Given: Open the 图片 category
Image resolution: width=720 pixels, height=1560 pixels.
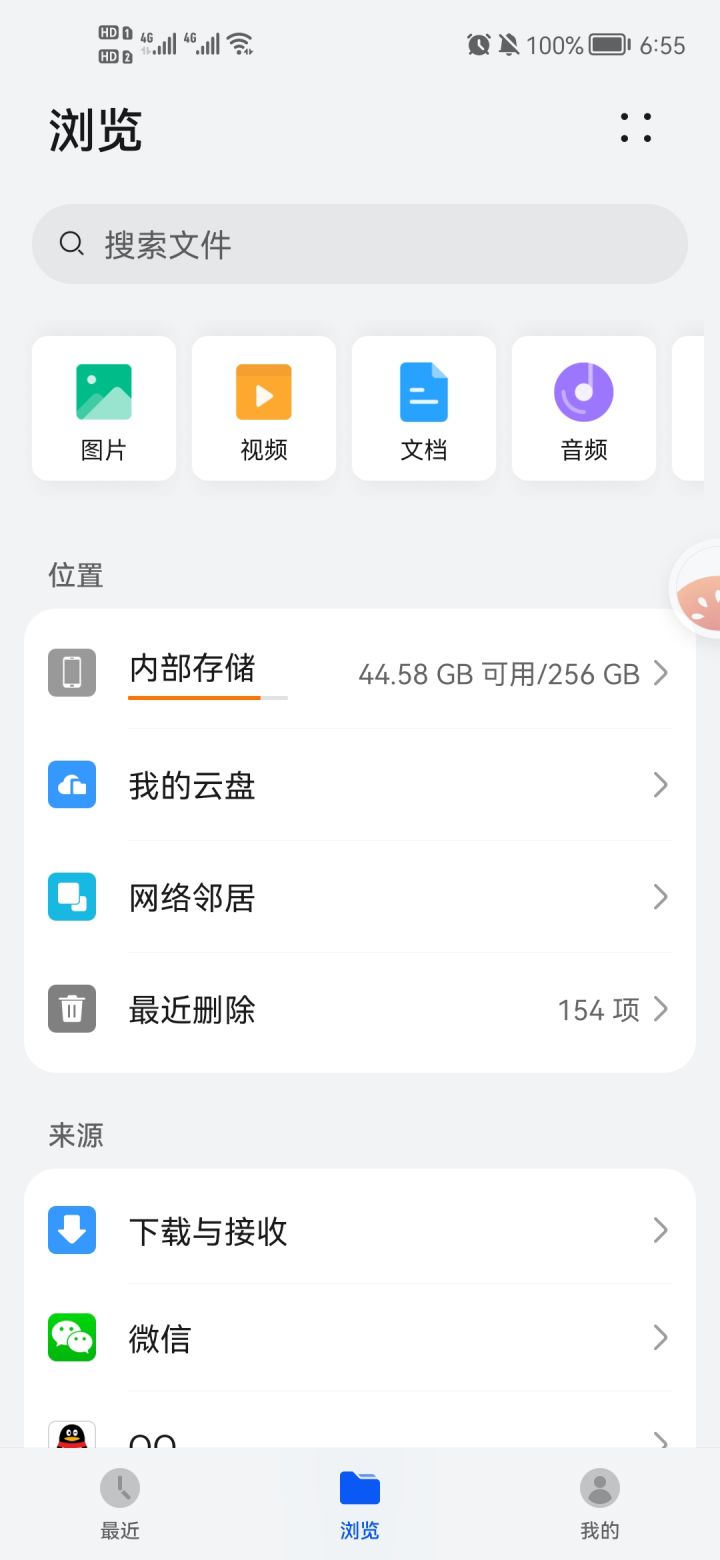Looking at the screenshot, I should click(104, 408).
